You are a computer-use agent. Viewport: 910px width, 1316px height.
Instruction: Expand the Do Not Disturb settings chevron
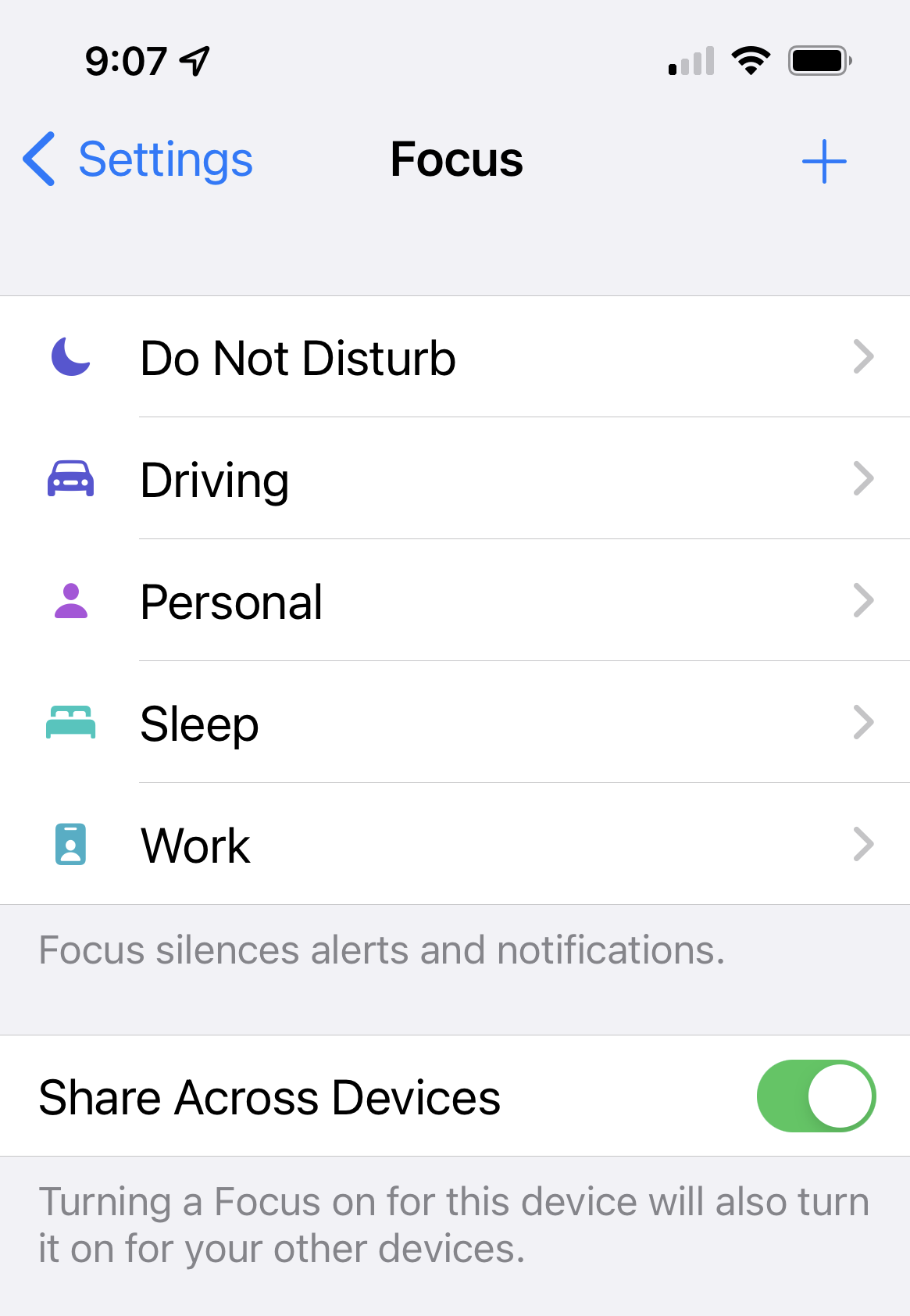point(864,357)
